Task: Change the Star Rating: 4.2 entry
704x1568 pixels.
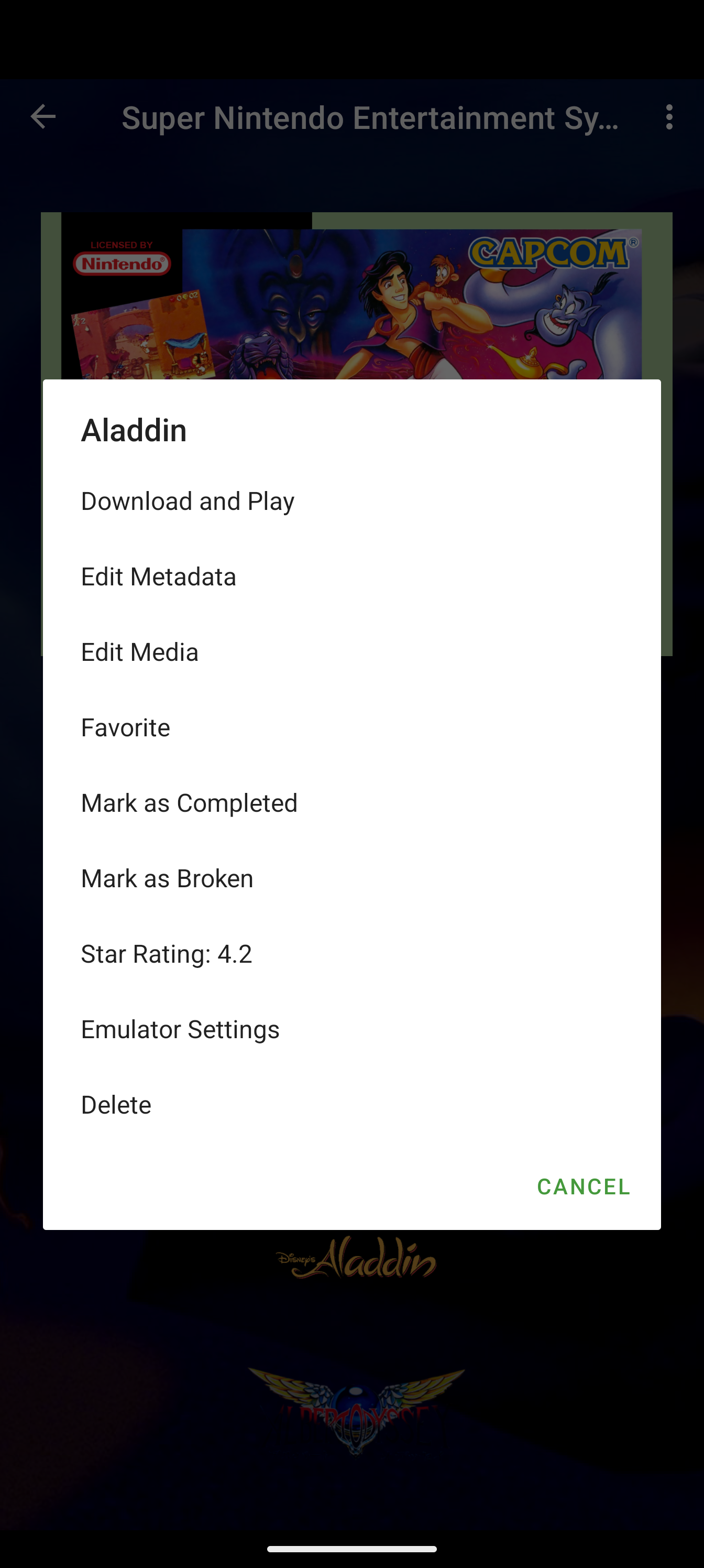Action: tap(351, 954)
